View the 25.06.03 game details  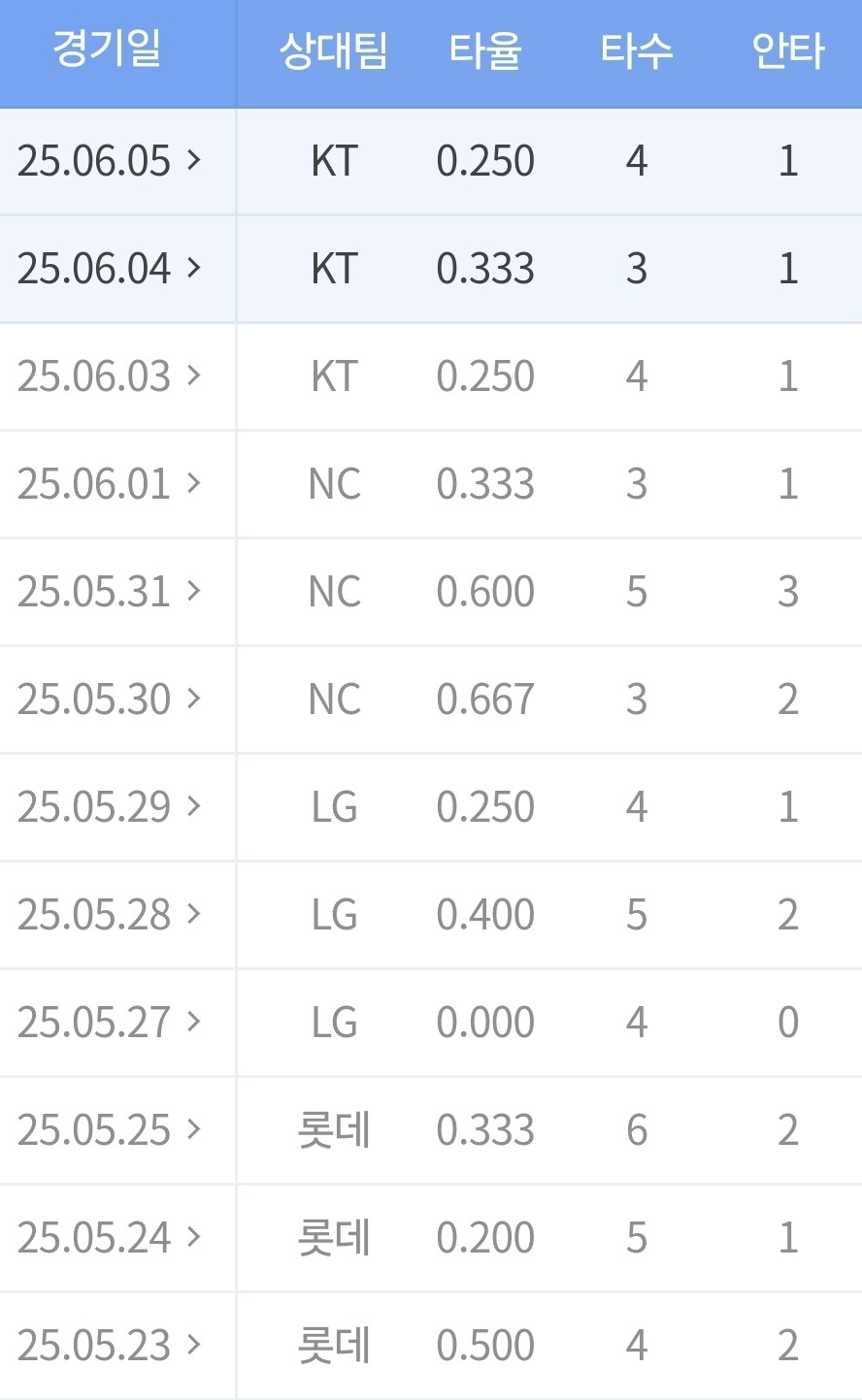(109, 376)
